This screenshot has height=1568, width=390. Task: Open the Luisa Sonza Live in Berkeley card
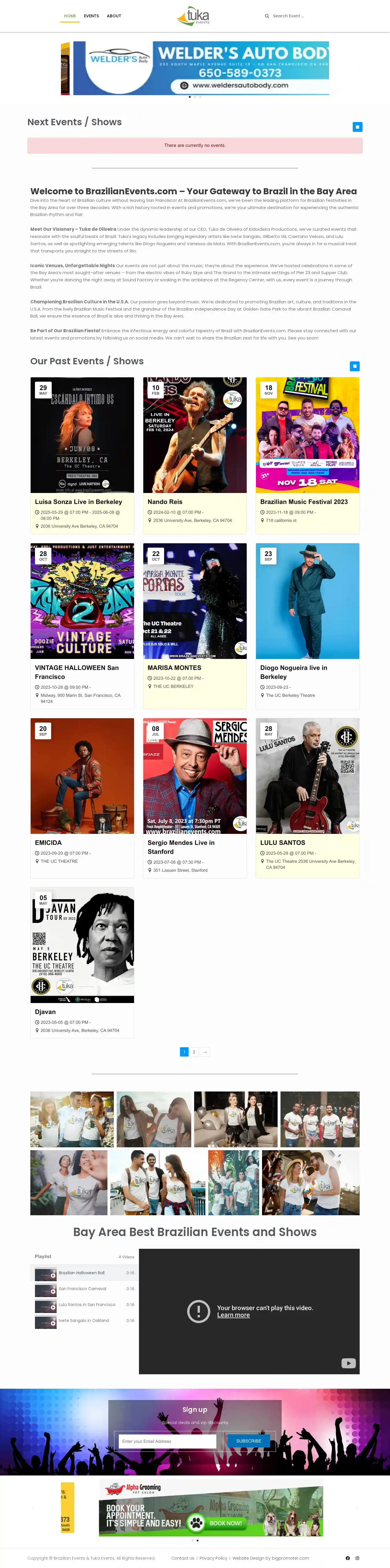pyautogui.click(x=79, y=502)
